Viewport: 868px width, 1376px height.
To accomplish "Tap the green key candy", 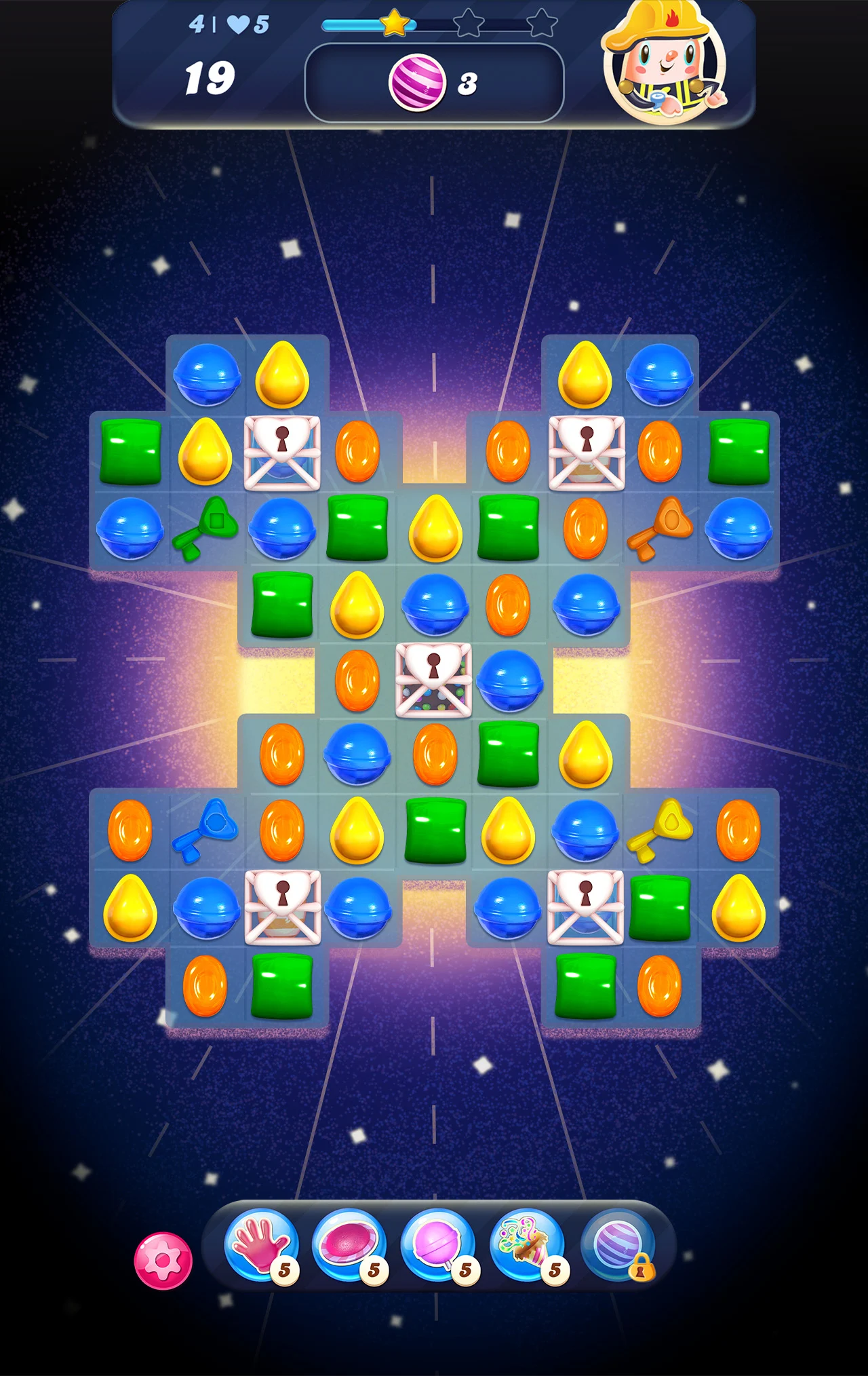I will pos(205,528).
